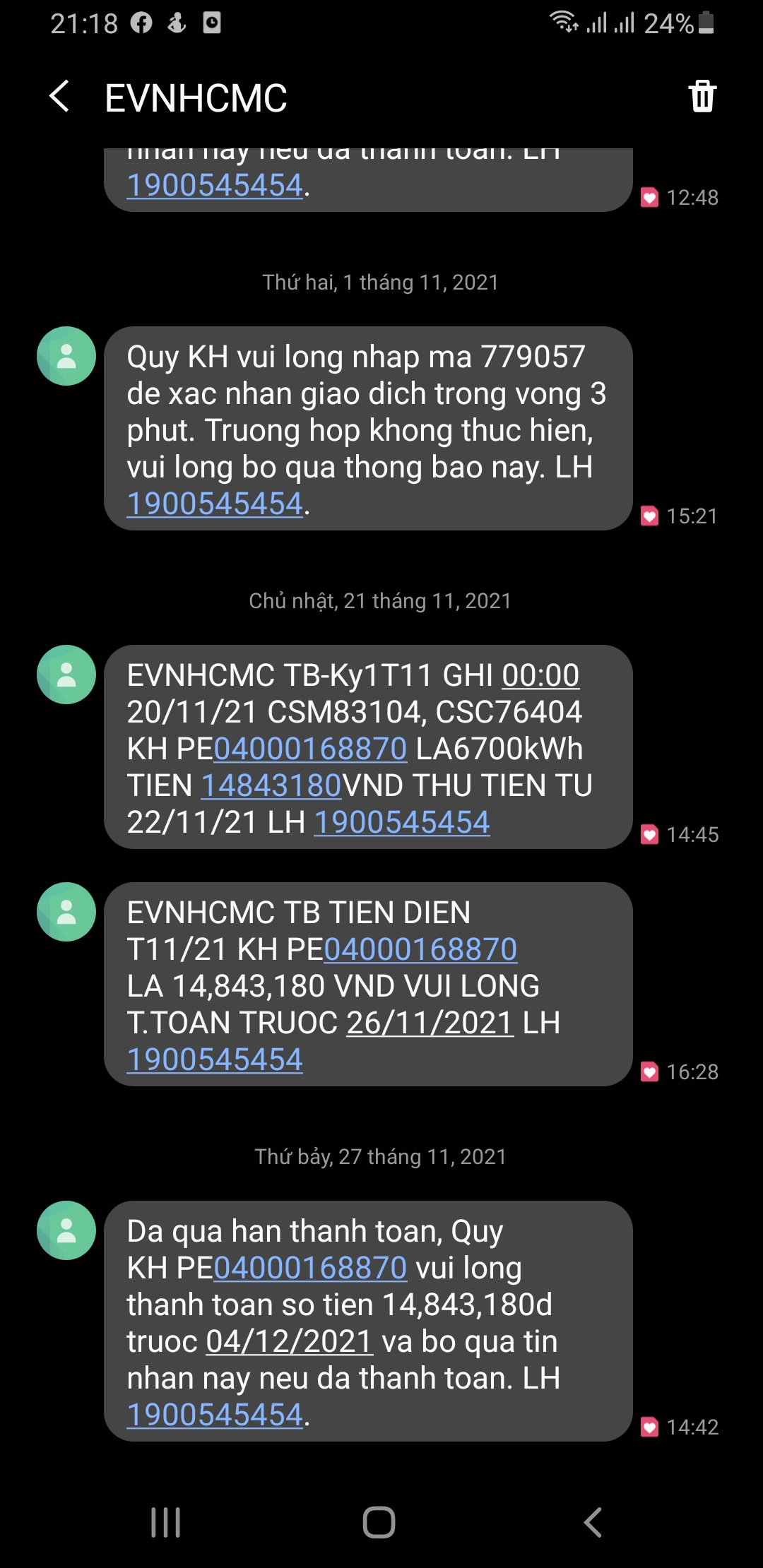Tap 04000168870 in the overdue payment message
This screenshot has height=1568, width=763.
pyautogui.click(x=310, y=1268)
